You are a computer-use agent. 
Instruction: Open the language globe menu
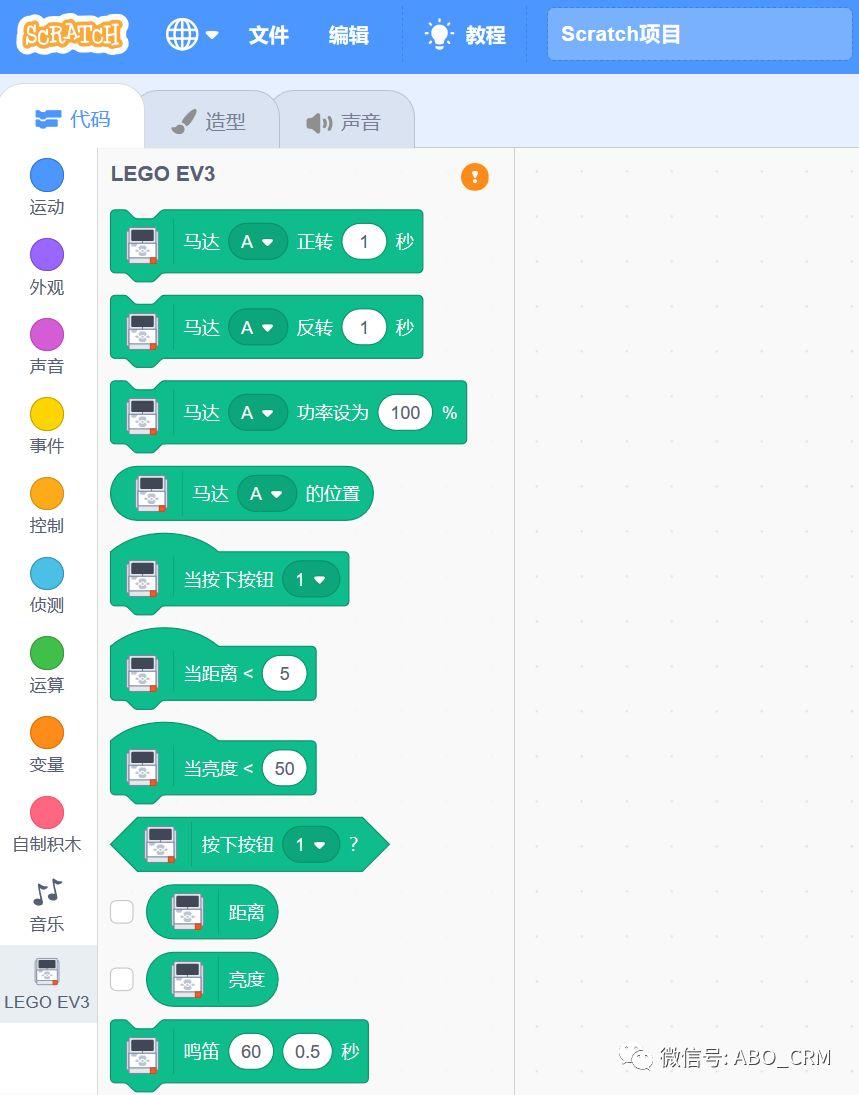coord(191,35)
